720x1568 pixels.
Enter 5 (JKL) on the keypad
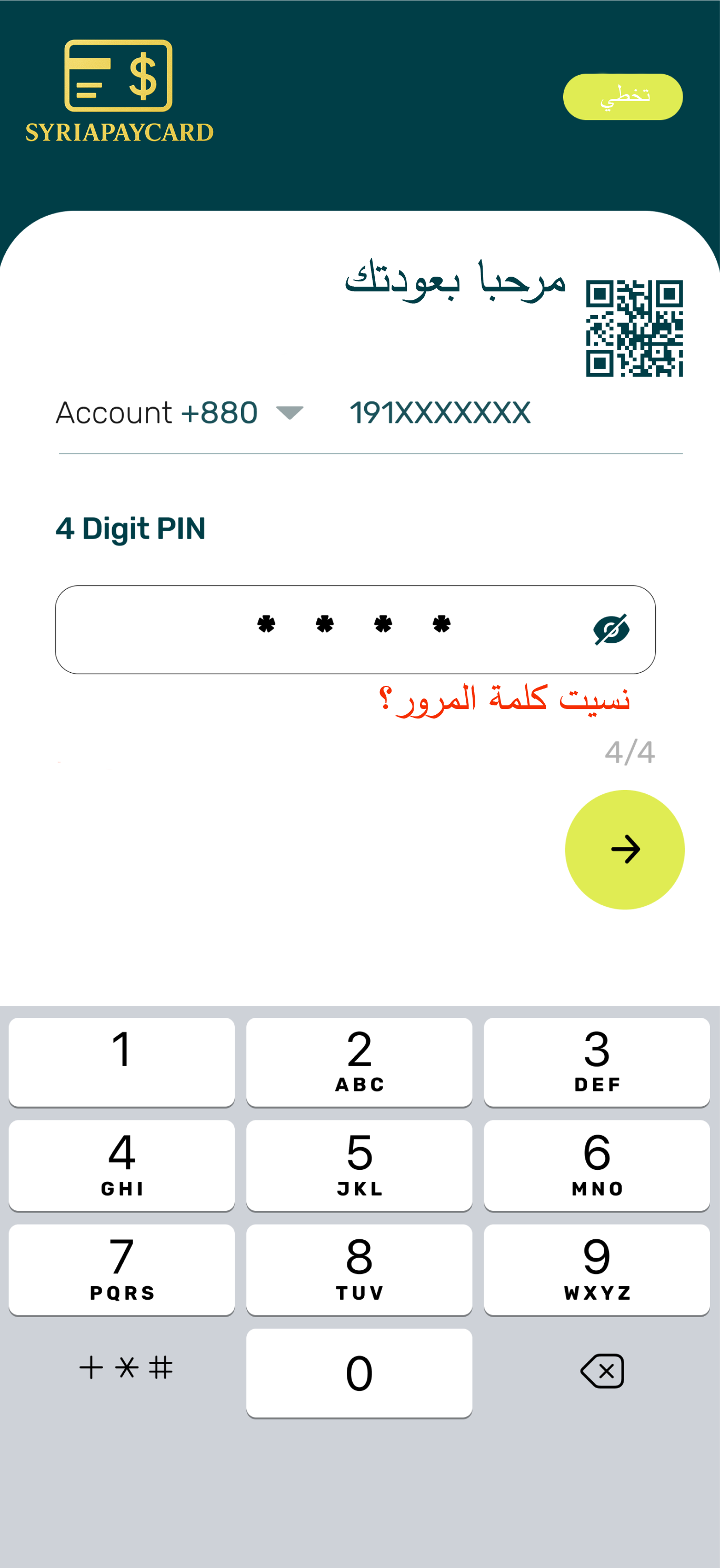pos(359,1165)
